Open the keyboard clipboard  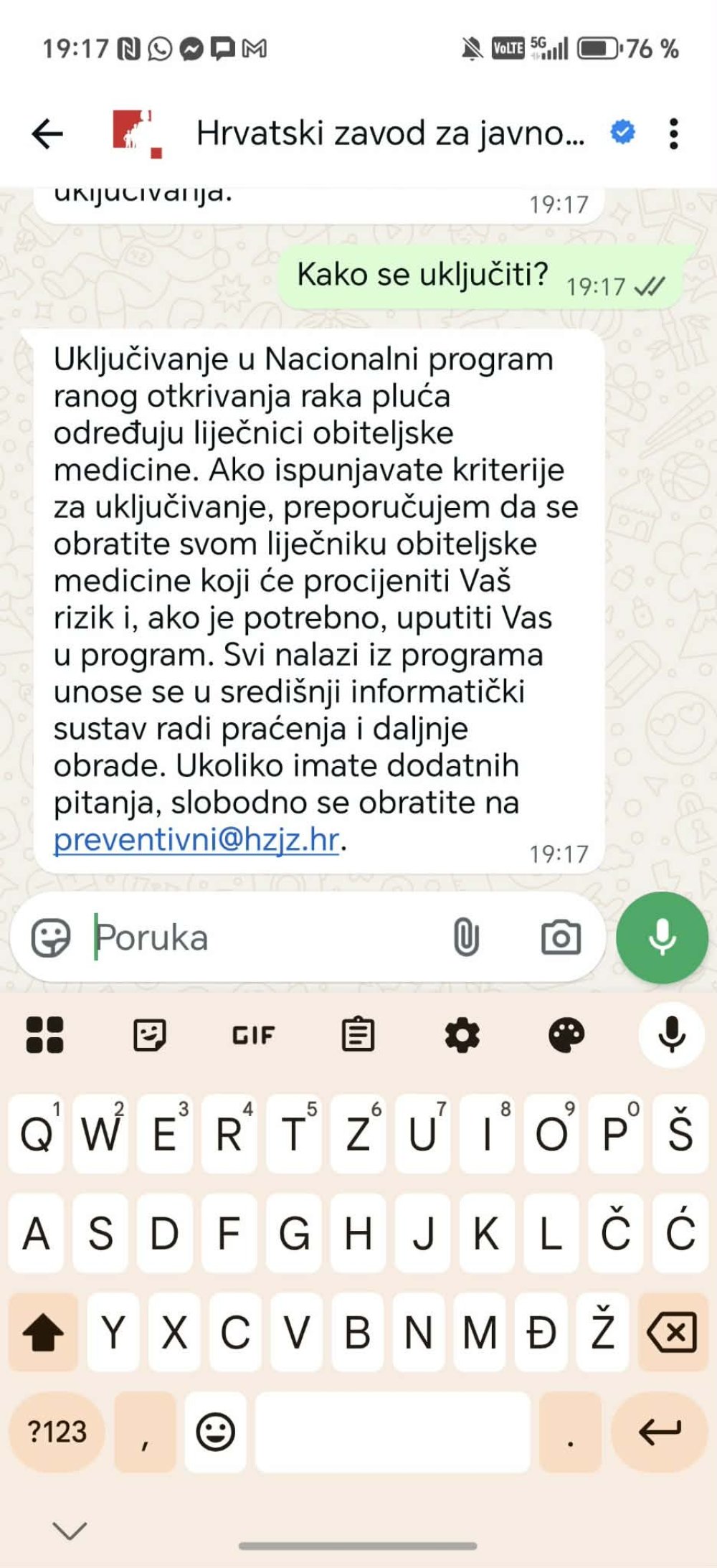coord(358,1035)
